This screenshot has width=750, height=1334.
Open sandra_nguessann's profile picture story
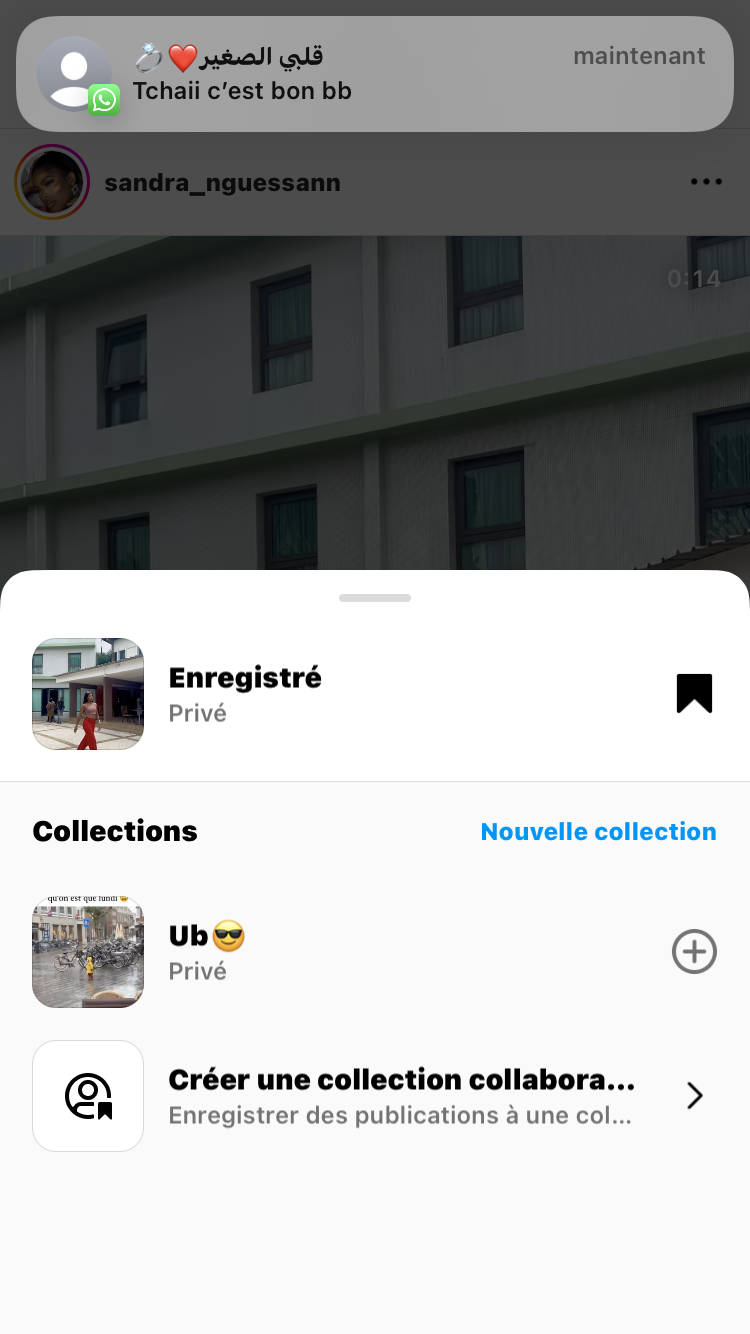point(52,182)
